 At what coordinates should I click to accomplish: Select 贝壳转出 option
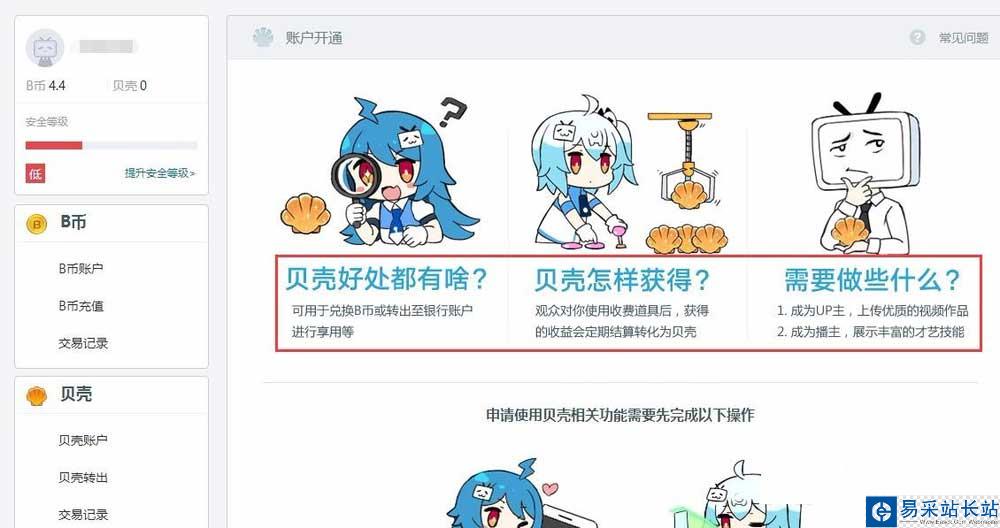[x=83, y=478]
